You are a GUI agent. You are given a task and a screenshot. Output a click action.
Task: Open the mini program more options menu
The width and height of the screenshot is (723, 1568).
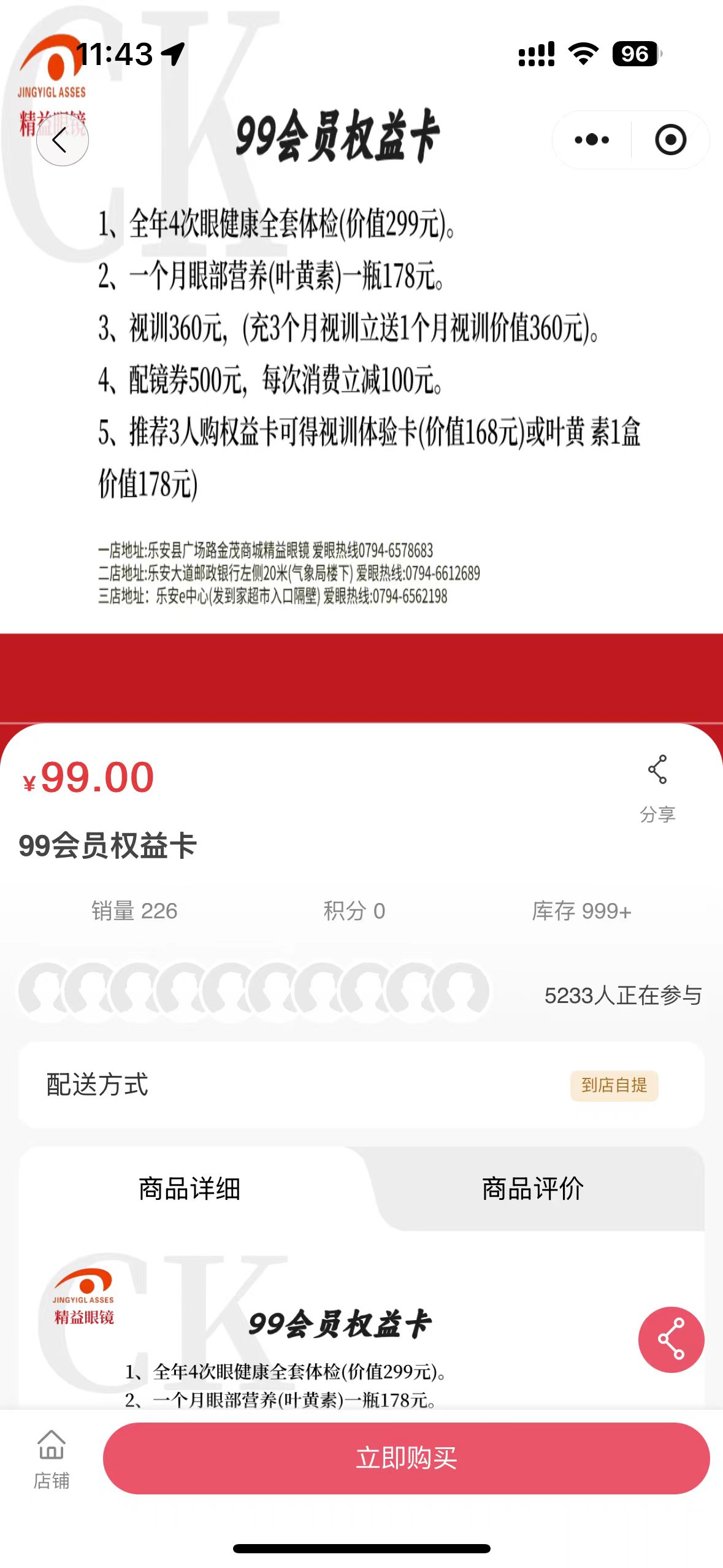pos(592,140)
